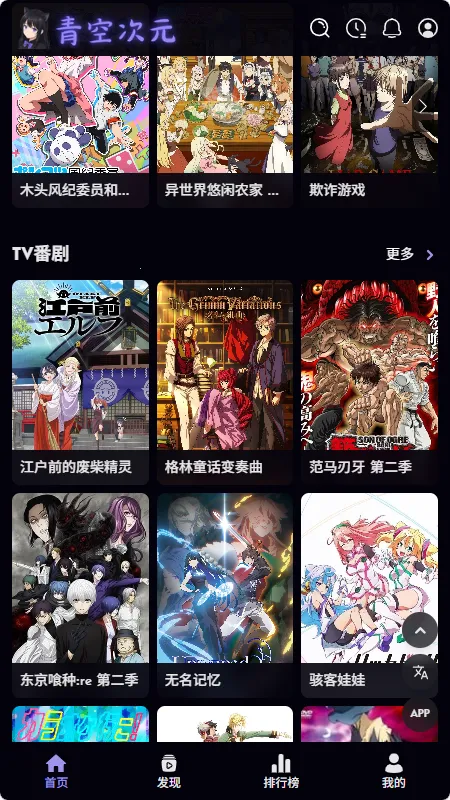Open 江户前的废柴精灵
The image size is (450, 800).
tap(81, 382)
